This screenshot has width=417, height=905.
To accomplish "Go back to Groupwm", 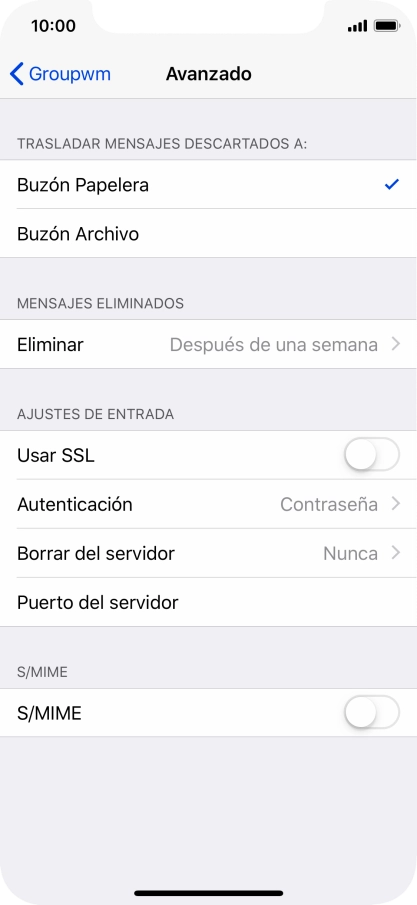I will 61,74.
